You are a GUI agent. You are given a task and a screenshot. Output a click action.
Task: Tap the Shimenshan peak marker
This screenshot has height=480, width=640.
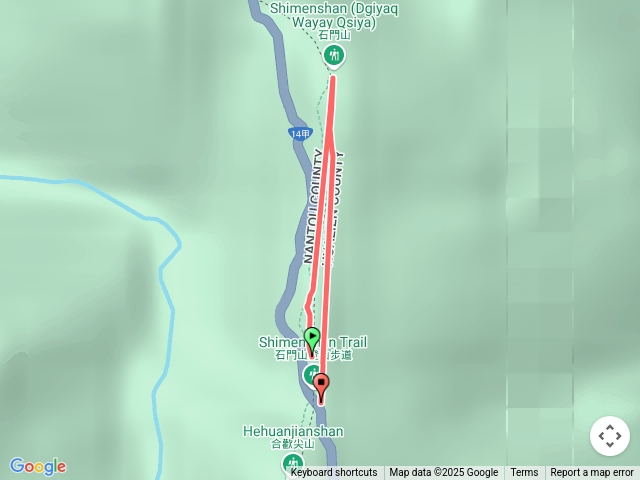[x=335, y=56]
